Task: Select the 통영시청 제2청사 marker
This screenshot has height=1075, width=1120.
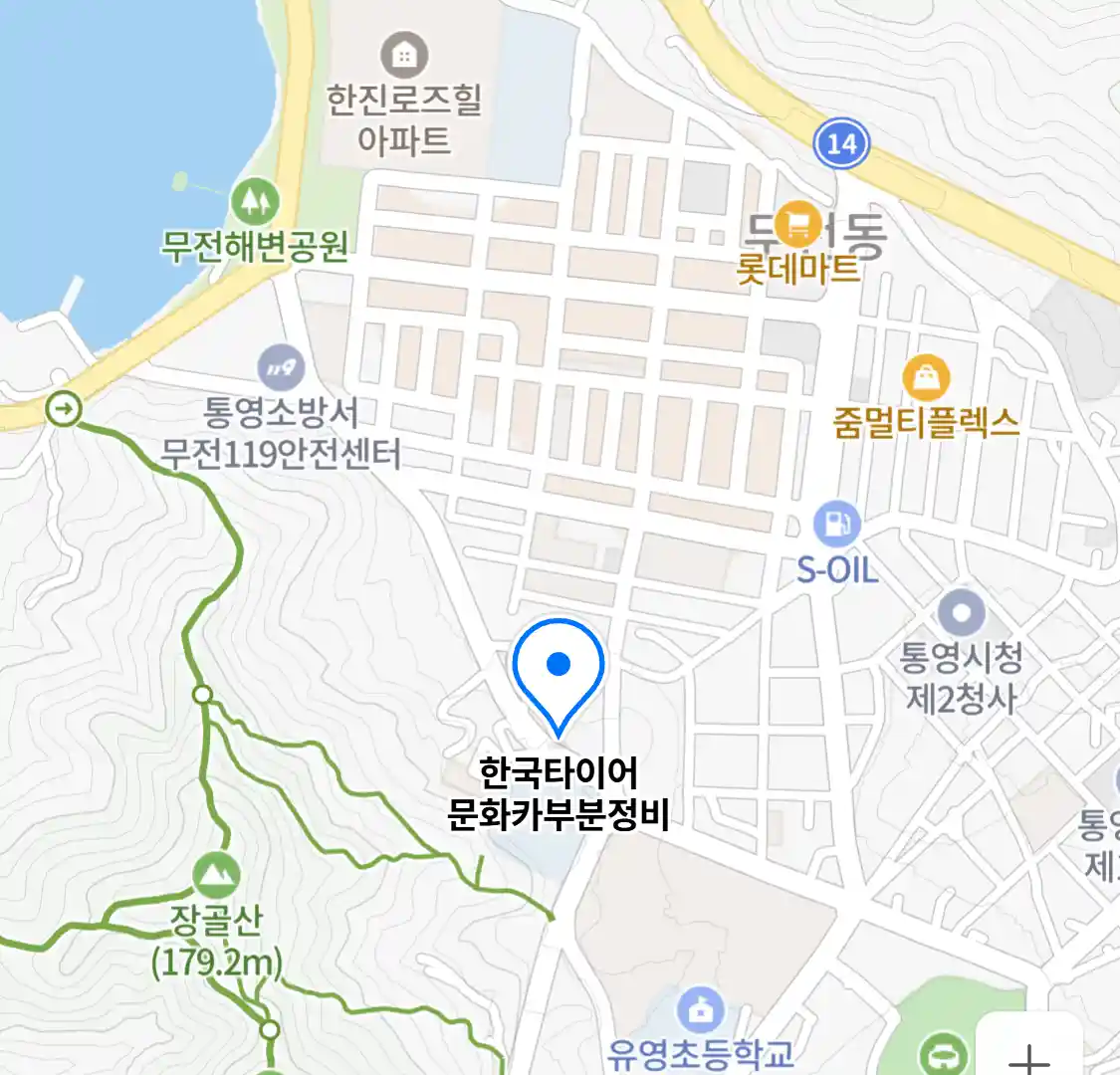Action: click(x=961, y=614)
